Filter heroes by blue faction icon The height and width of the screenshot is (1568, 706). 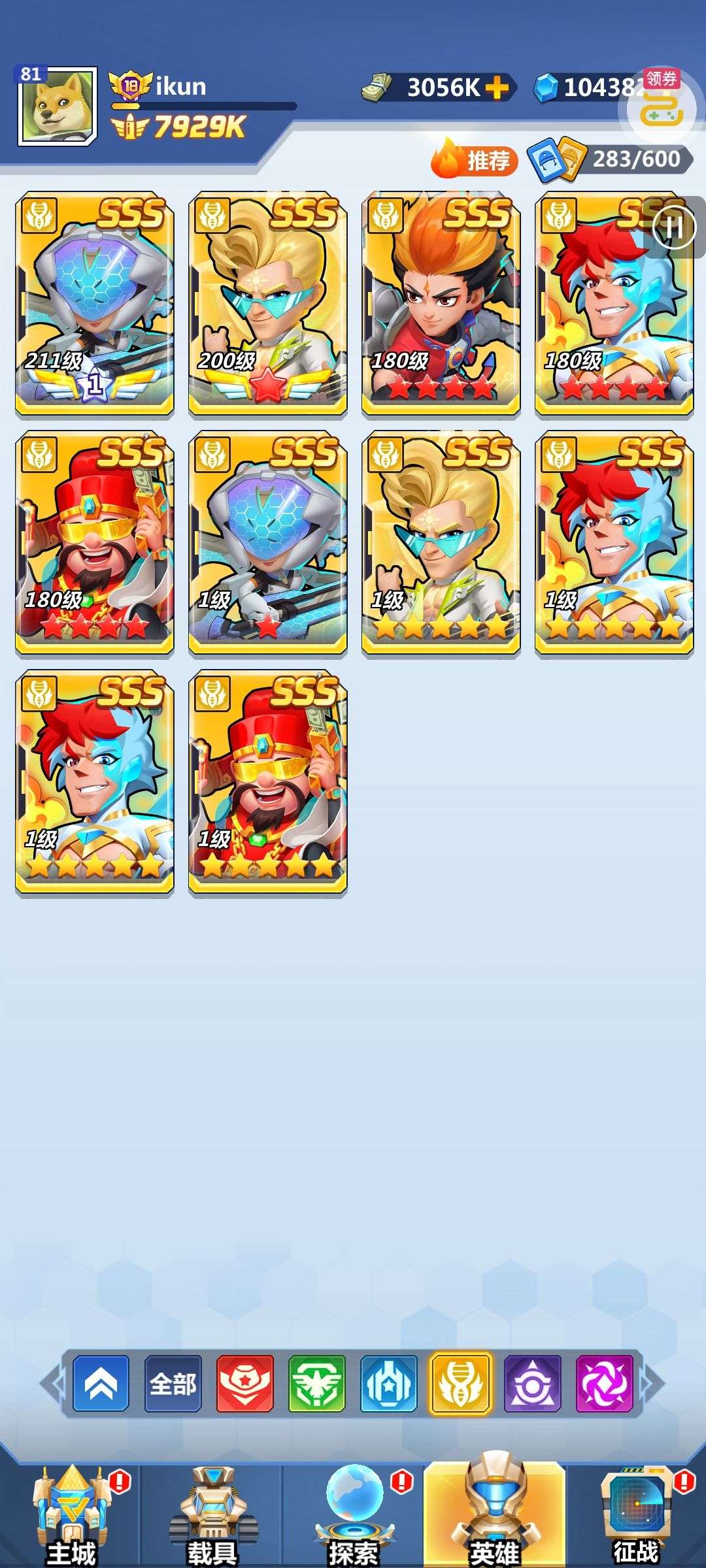[x=389, y=1384]
